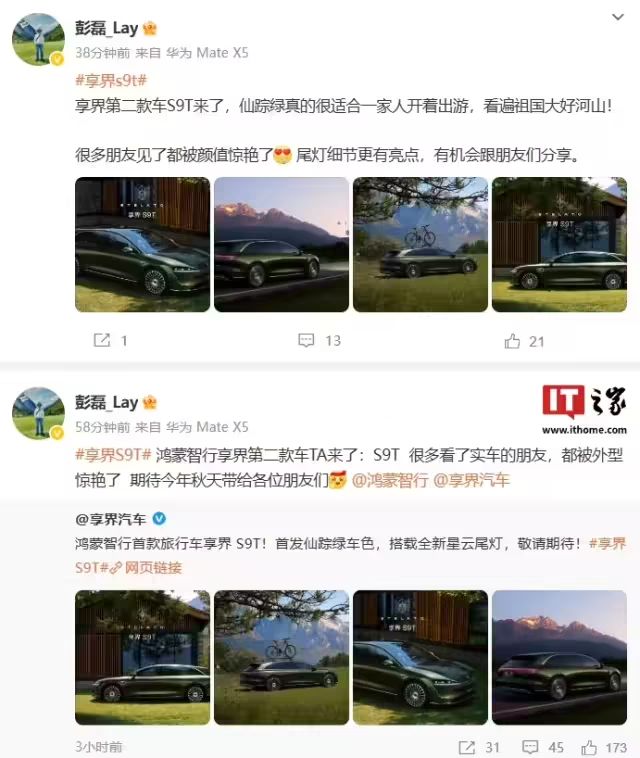Screen dimensions: 640x758
Task: Open the @鸿蒙智行 mention
Action: point(390,480)
